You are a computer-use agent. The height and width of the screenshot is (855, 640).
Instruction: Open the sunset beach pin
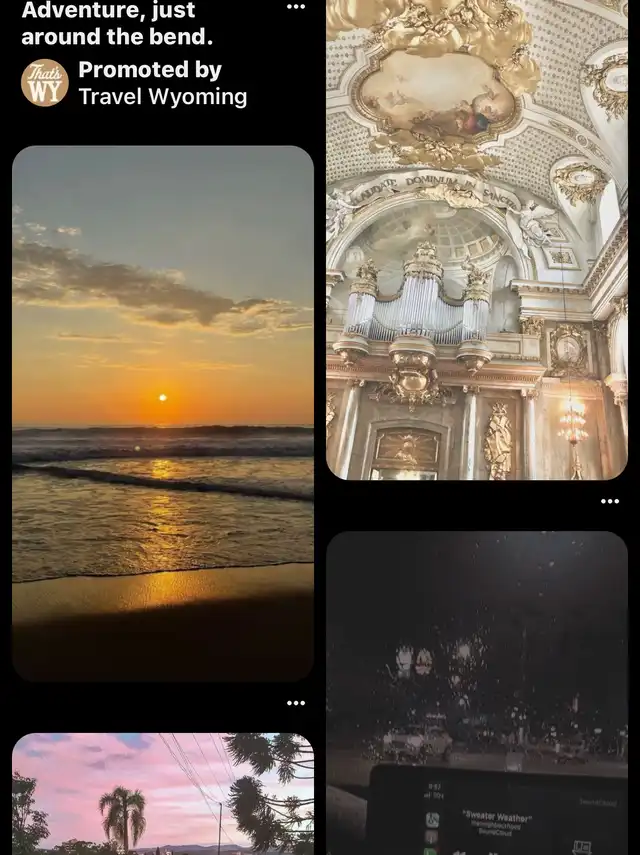coord(162,412)
